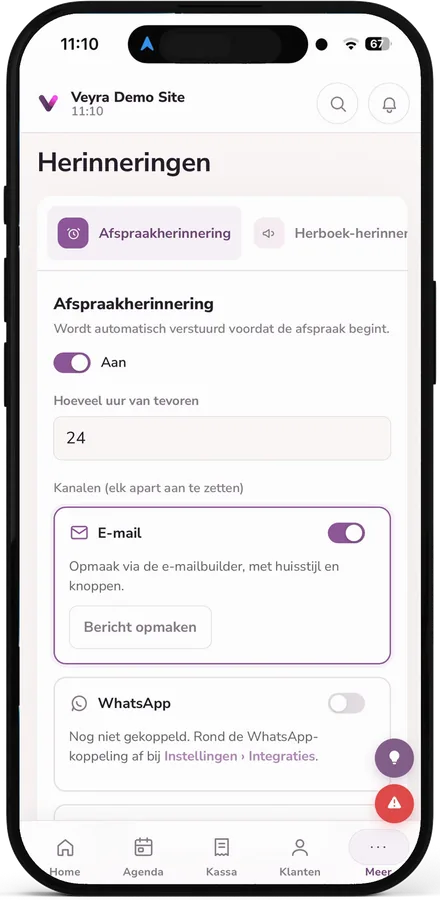Go to the Home tab
This screenshot has width=440, height=900.
[x=65, y=857]
